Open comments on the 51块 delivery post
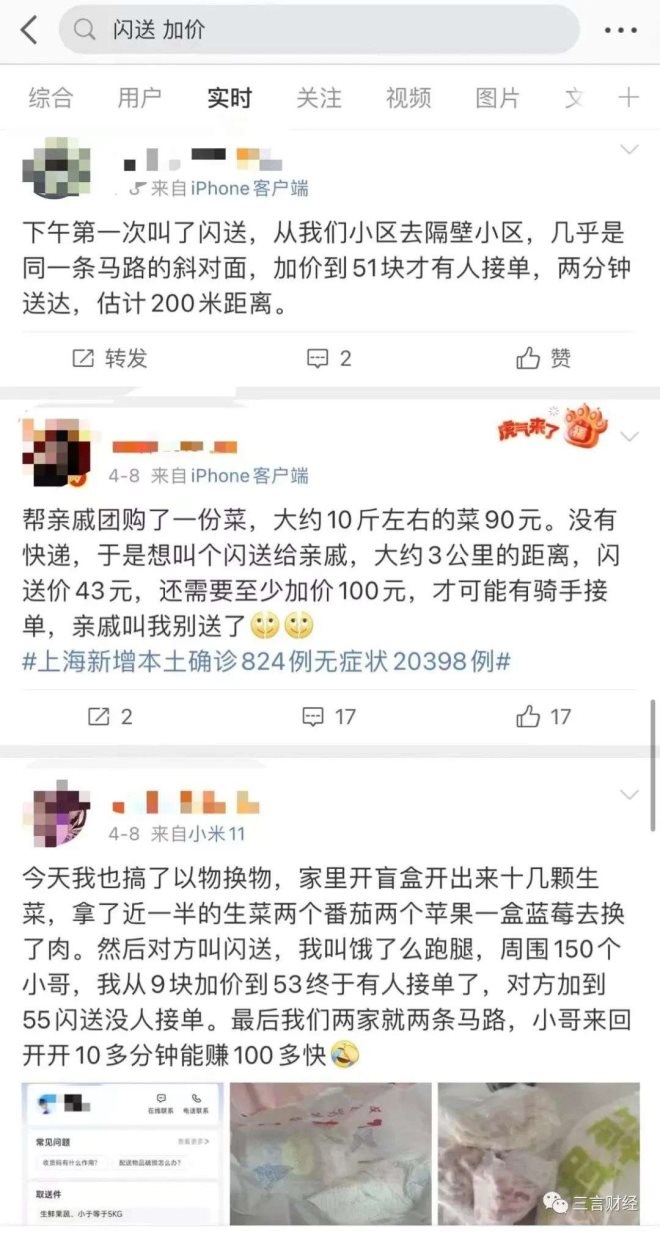 click(x=329, y=357)
